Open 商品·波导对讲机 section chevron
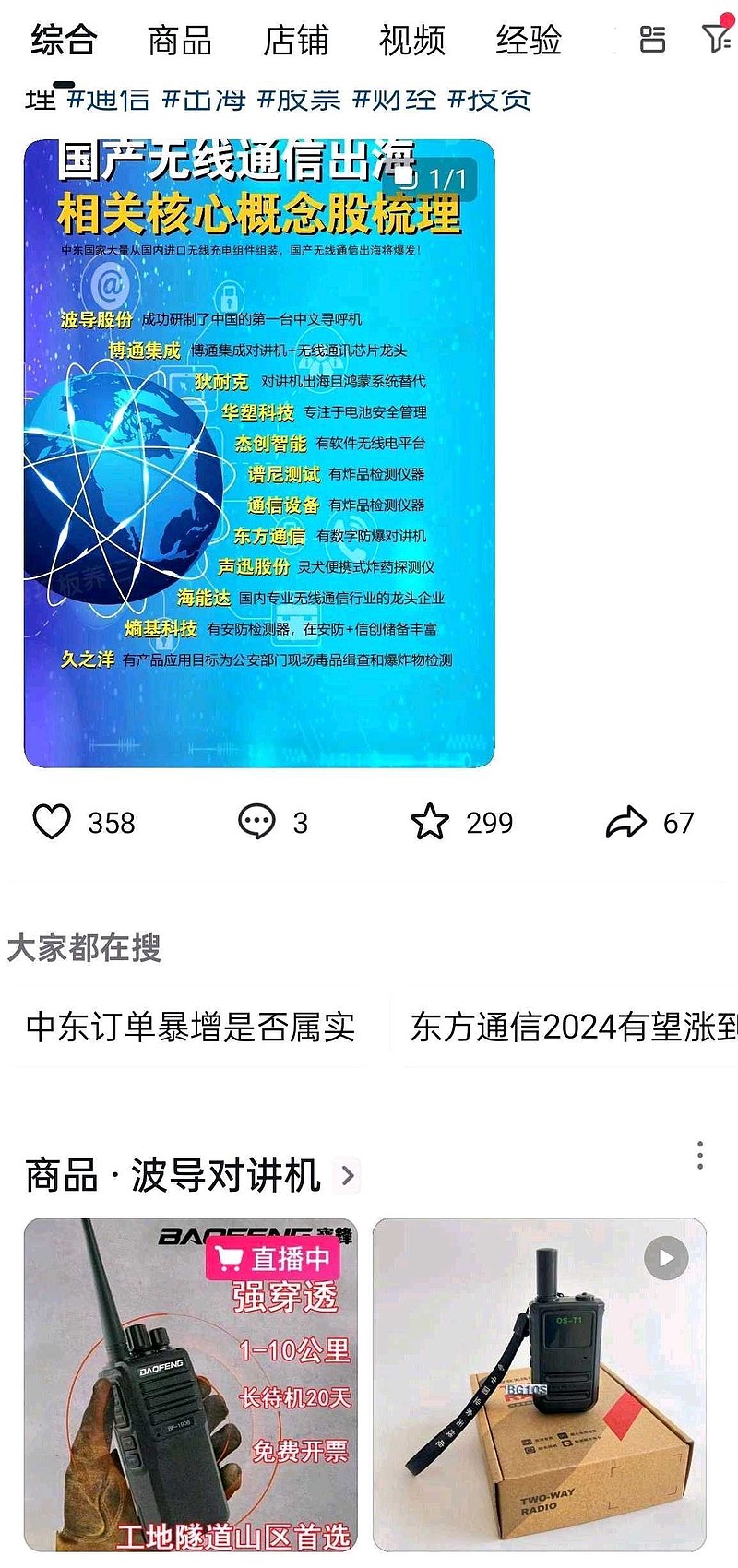The height and width of the screenshot is (1568, 738). point(348,1176)
